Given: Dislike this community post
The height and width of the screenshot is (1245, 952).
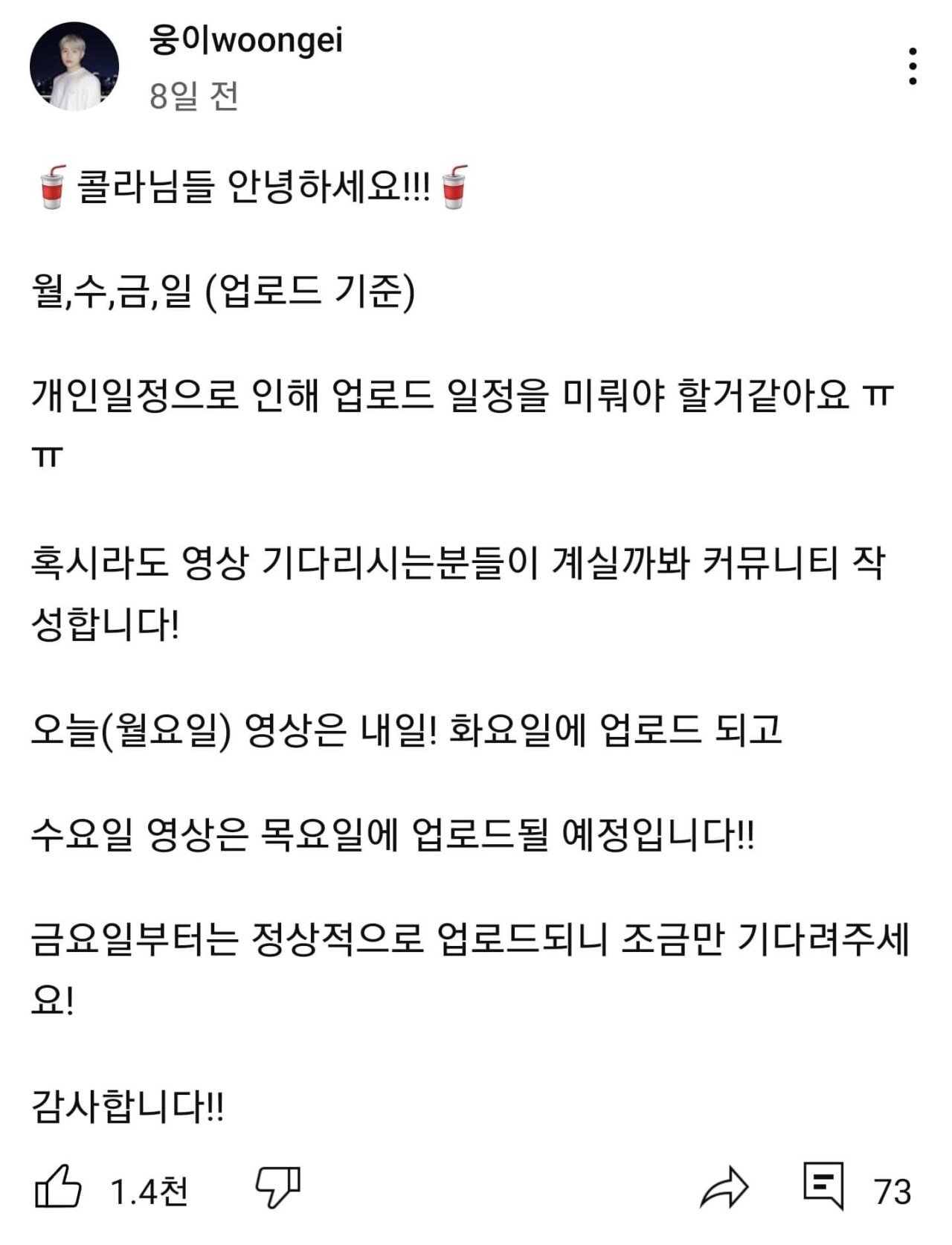Looking at the screenshot, I should click(x=278, y=1188).
